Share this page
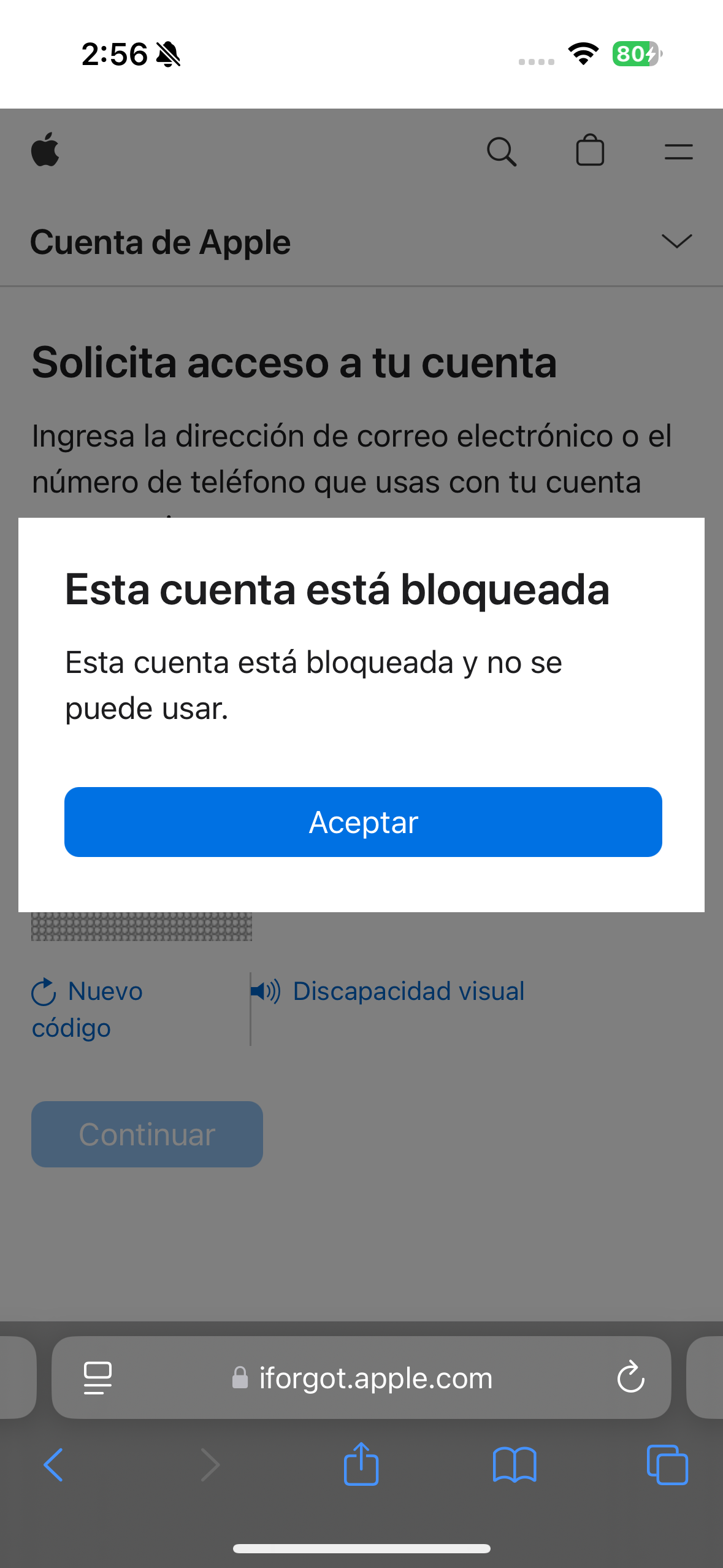This screenshot has width=723, height=1568. pyautogui.click(x=361, y=1464)
